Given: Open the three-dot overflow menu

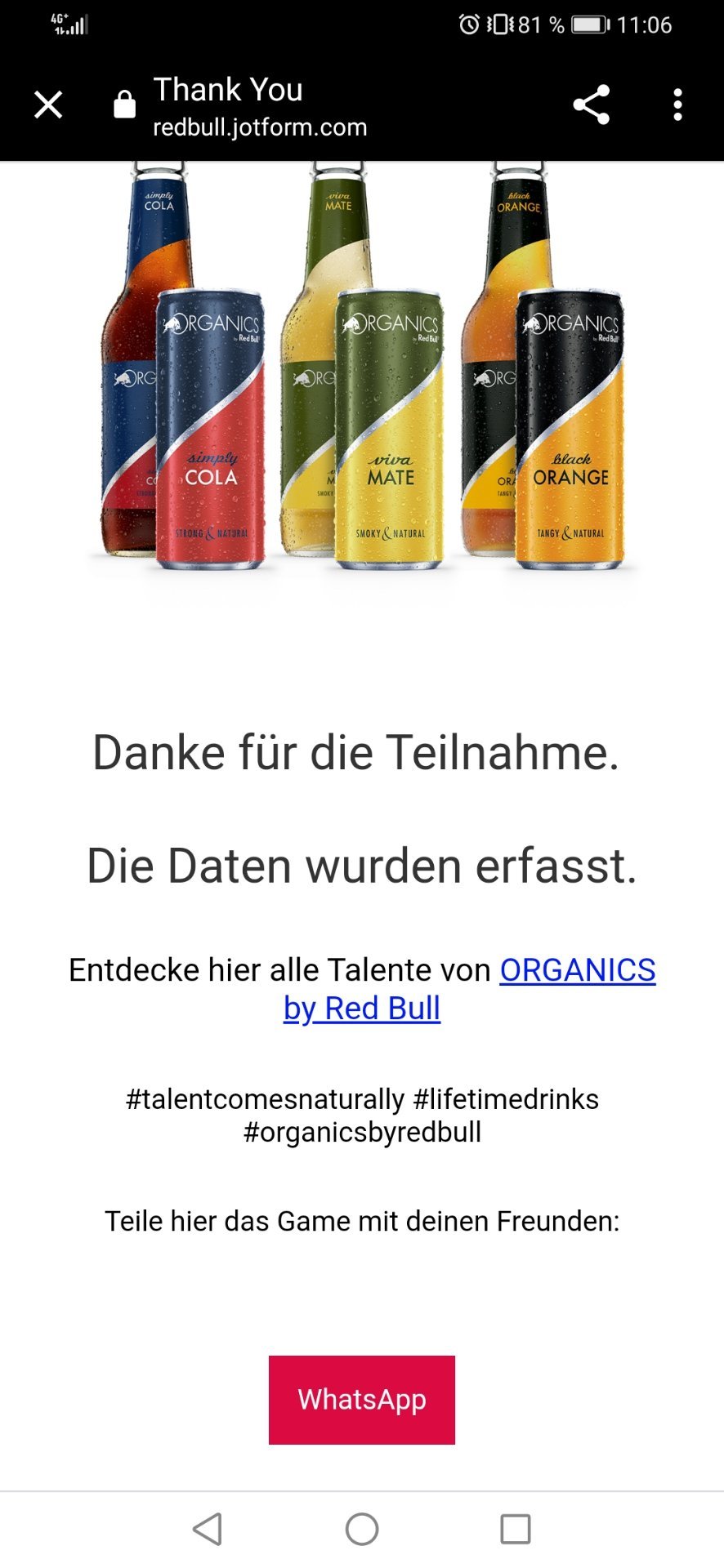Looking at the screenshot, I should pyautogui.click(x=677, y=105).
